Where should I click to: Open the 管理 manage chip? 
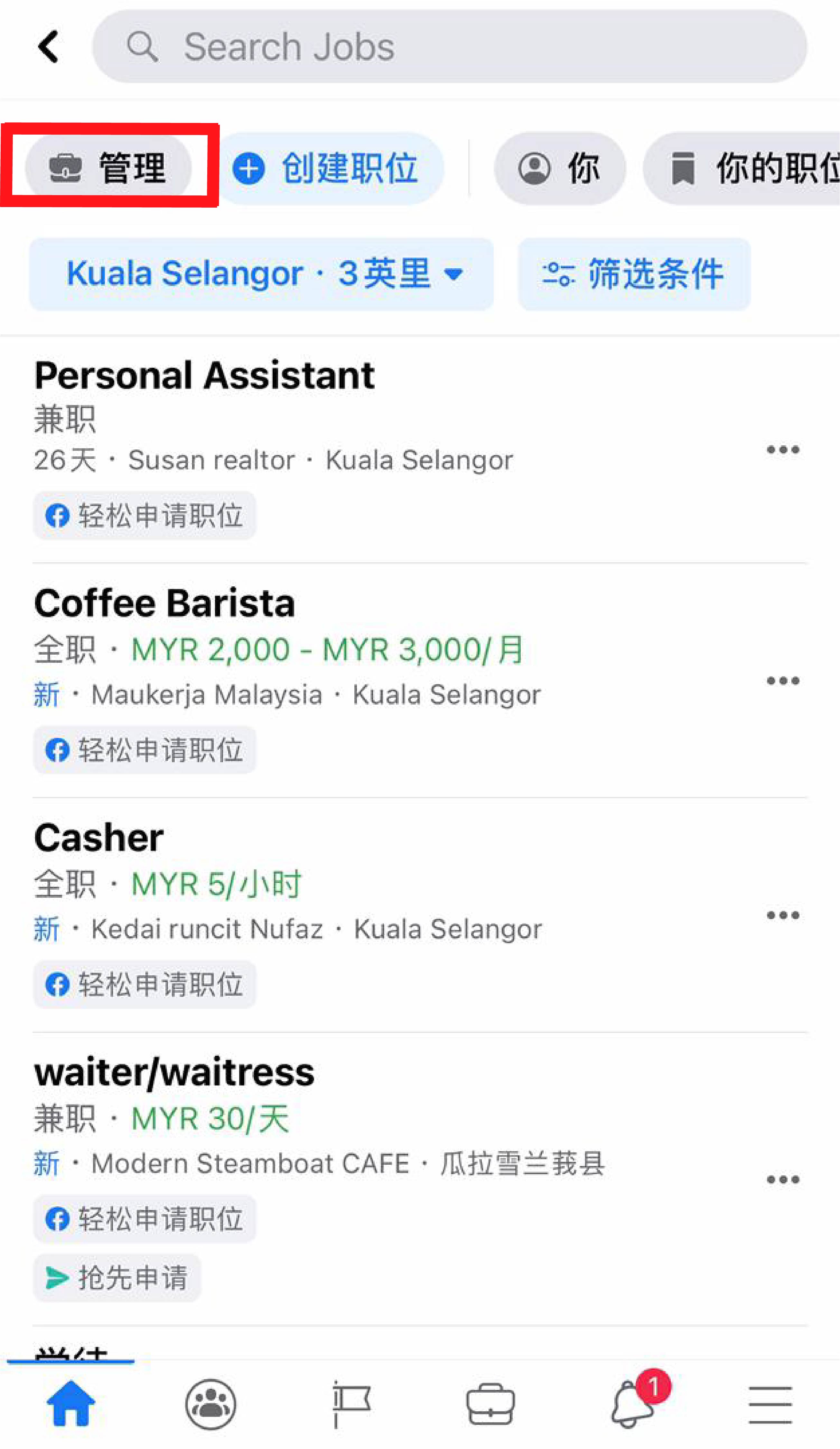pyautogui.click(x=108, y=168)
